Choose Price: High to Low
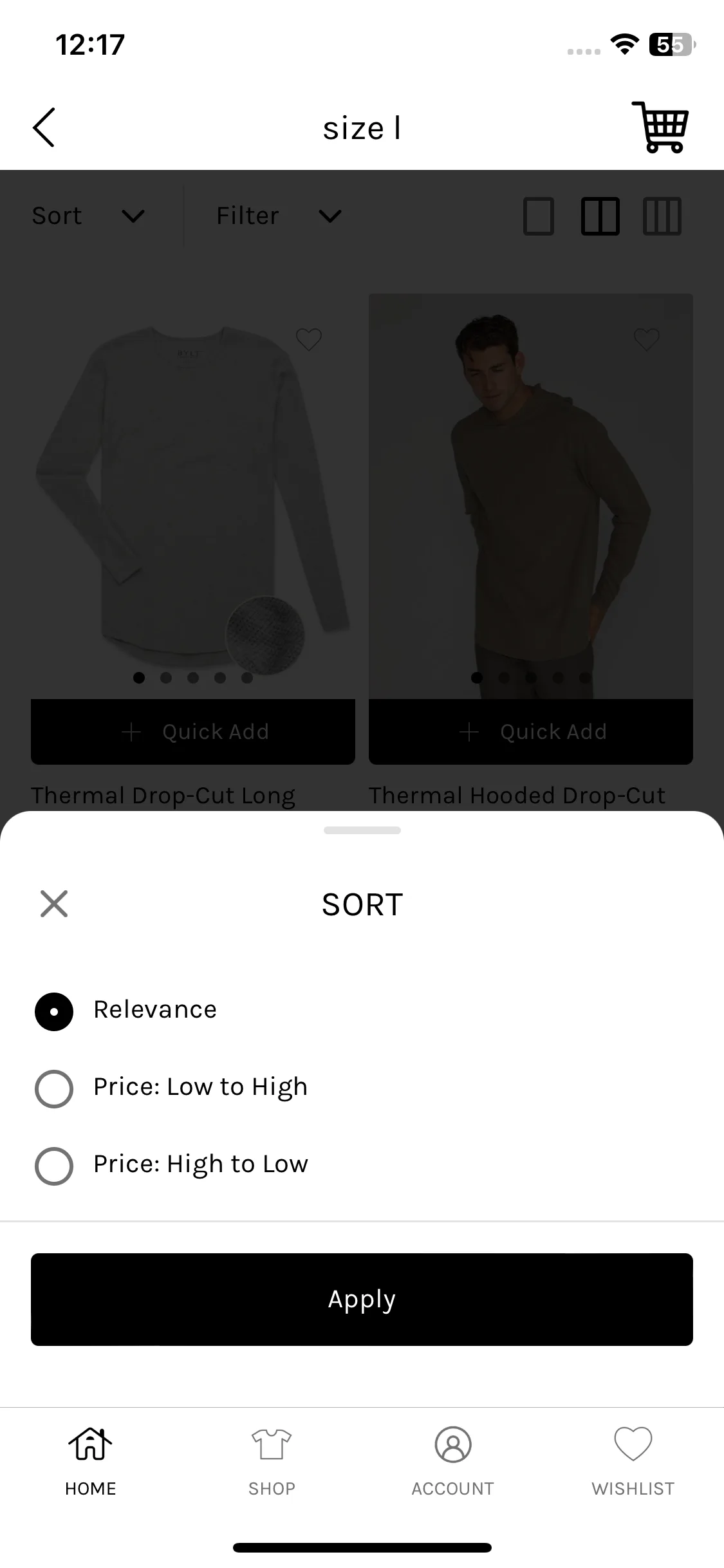This screenshot has height=1568, width=724. tap(54, 1166)
